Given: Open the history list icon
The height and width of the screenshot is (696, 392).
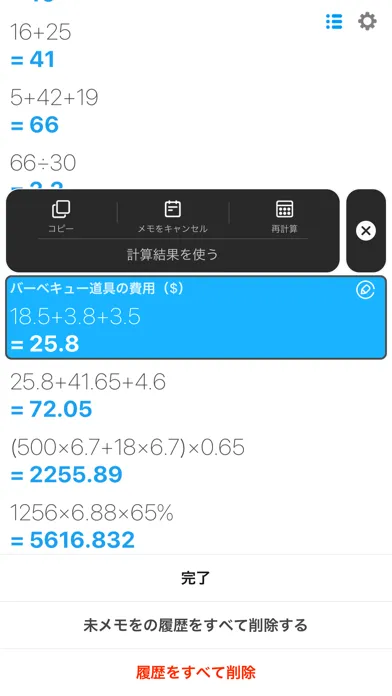Looking at the screenshot, I should [x=334, y=21].
